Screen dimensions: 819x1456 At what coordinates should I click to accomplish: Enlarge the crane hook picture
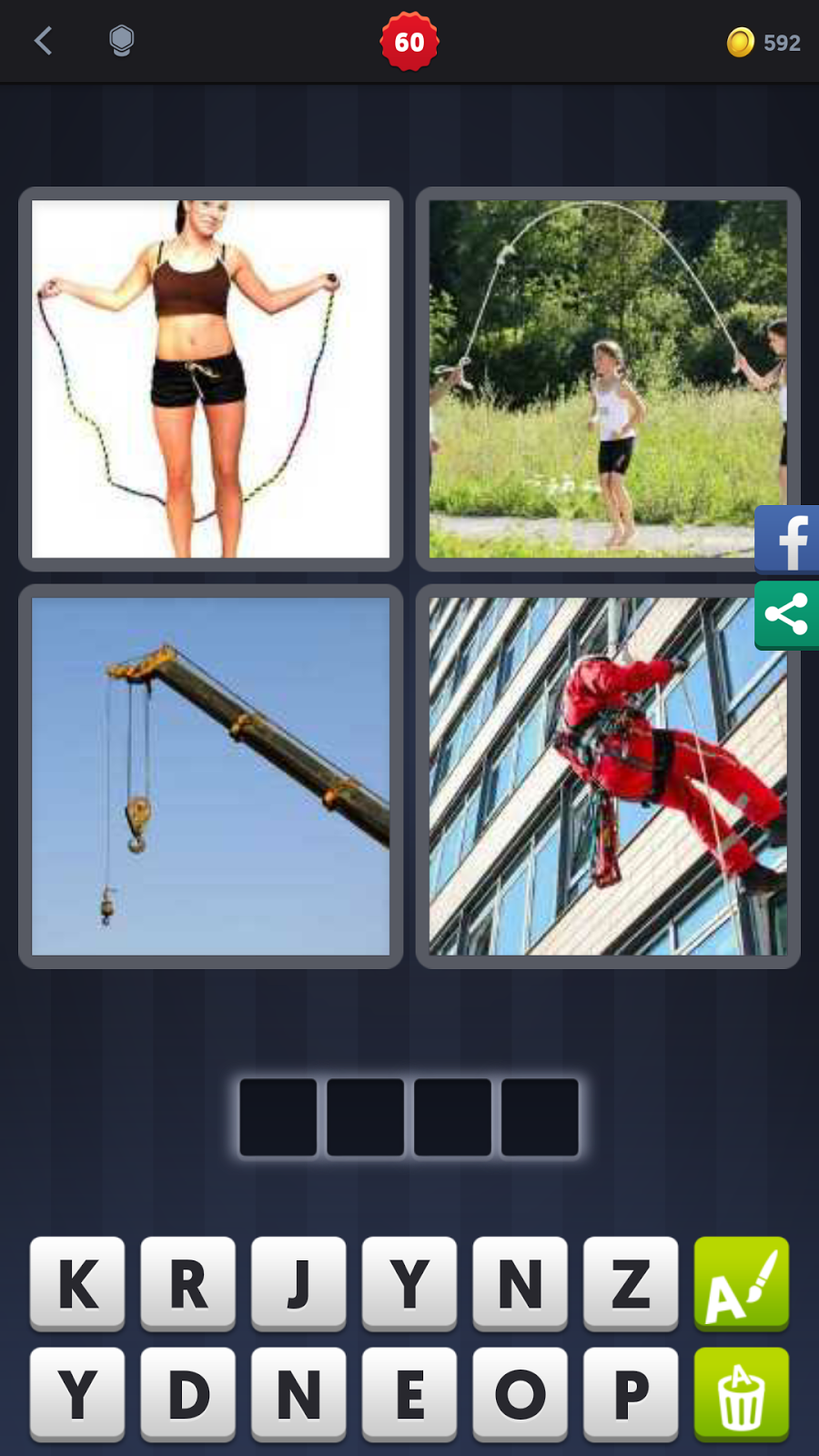pos(210,776)
